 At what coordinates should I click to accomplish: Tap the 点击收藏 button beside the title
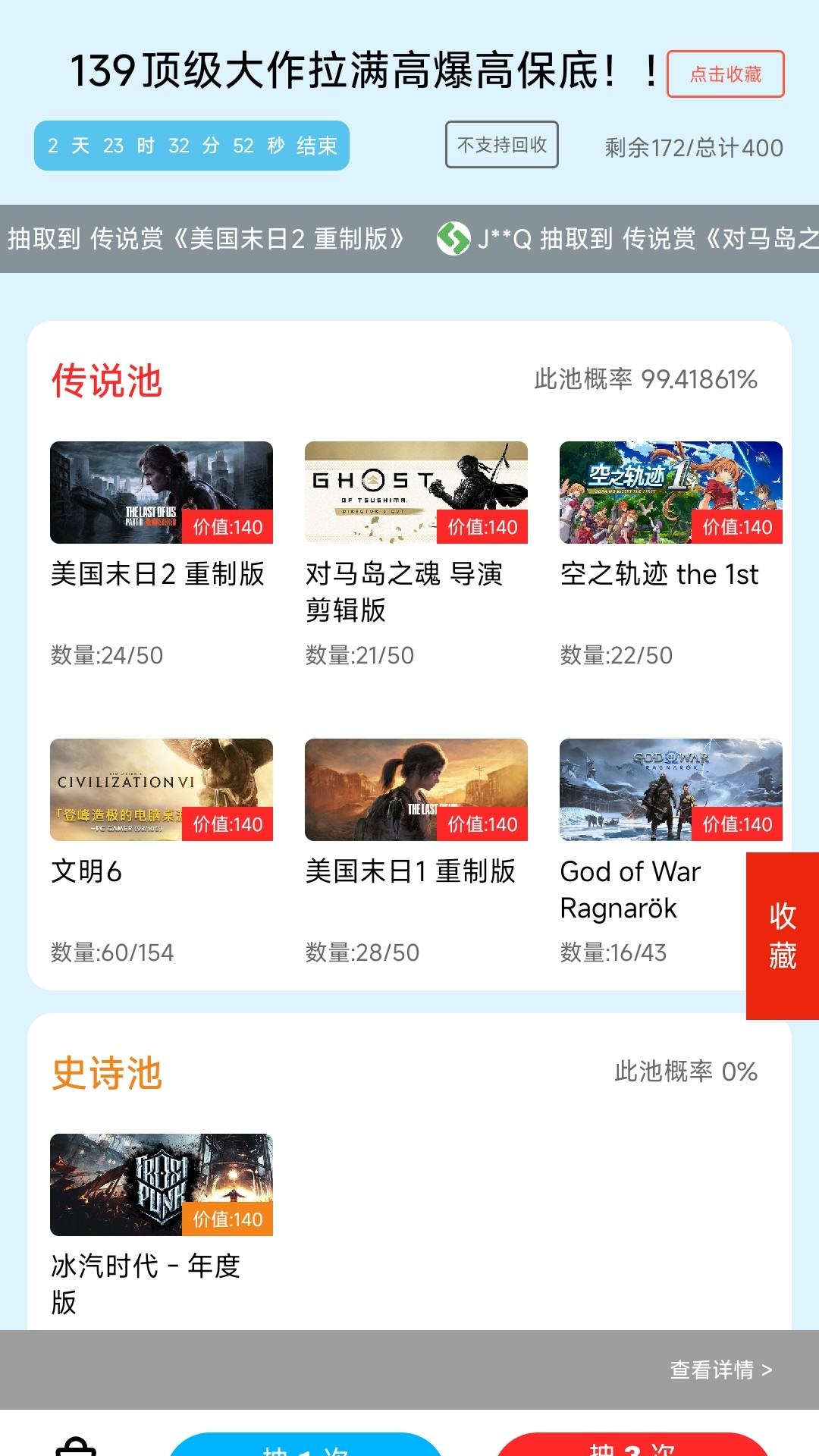(725, 74)
